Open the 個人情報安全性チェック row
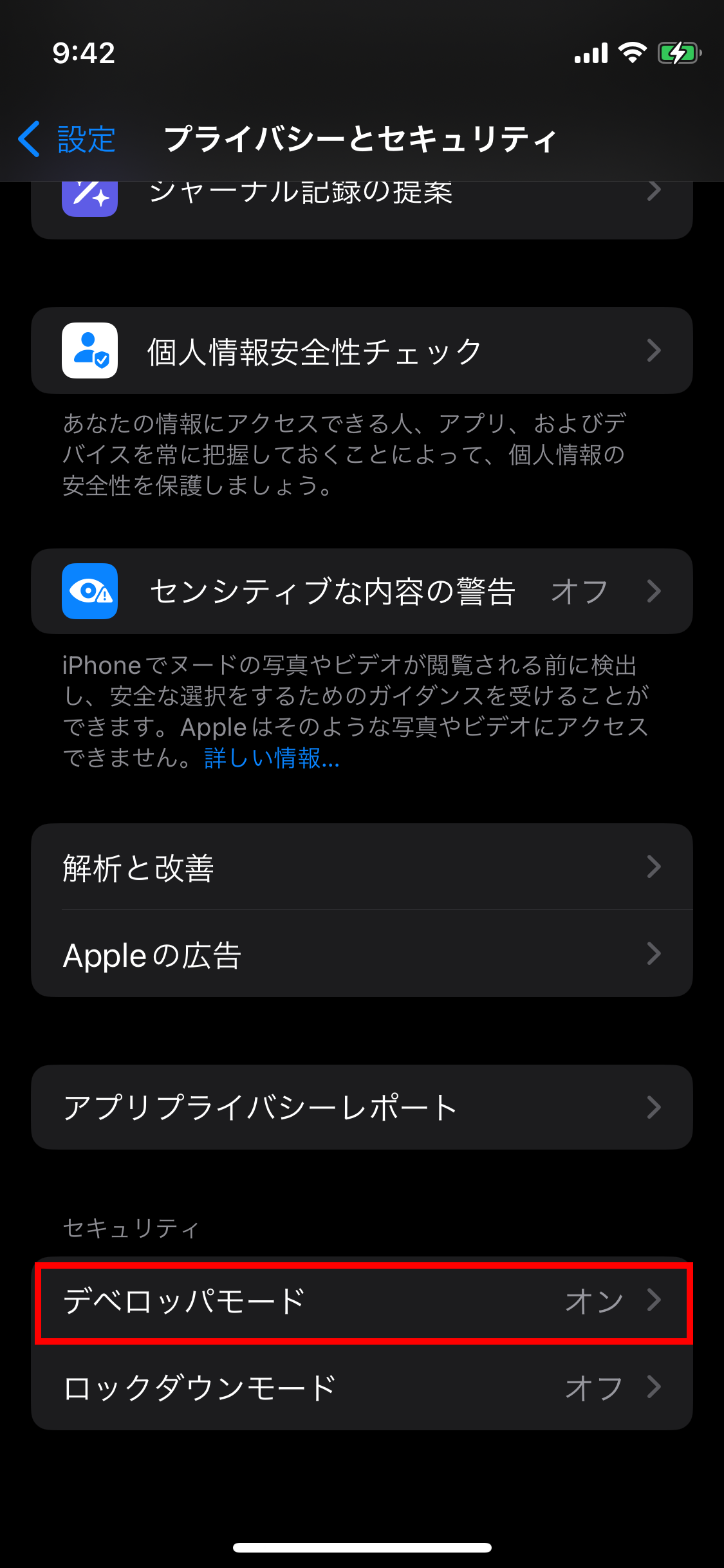The width and height of the screenshot is (724, 1568). tap(362, 350)
